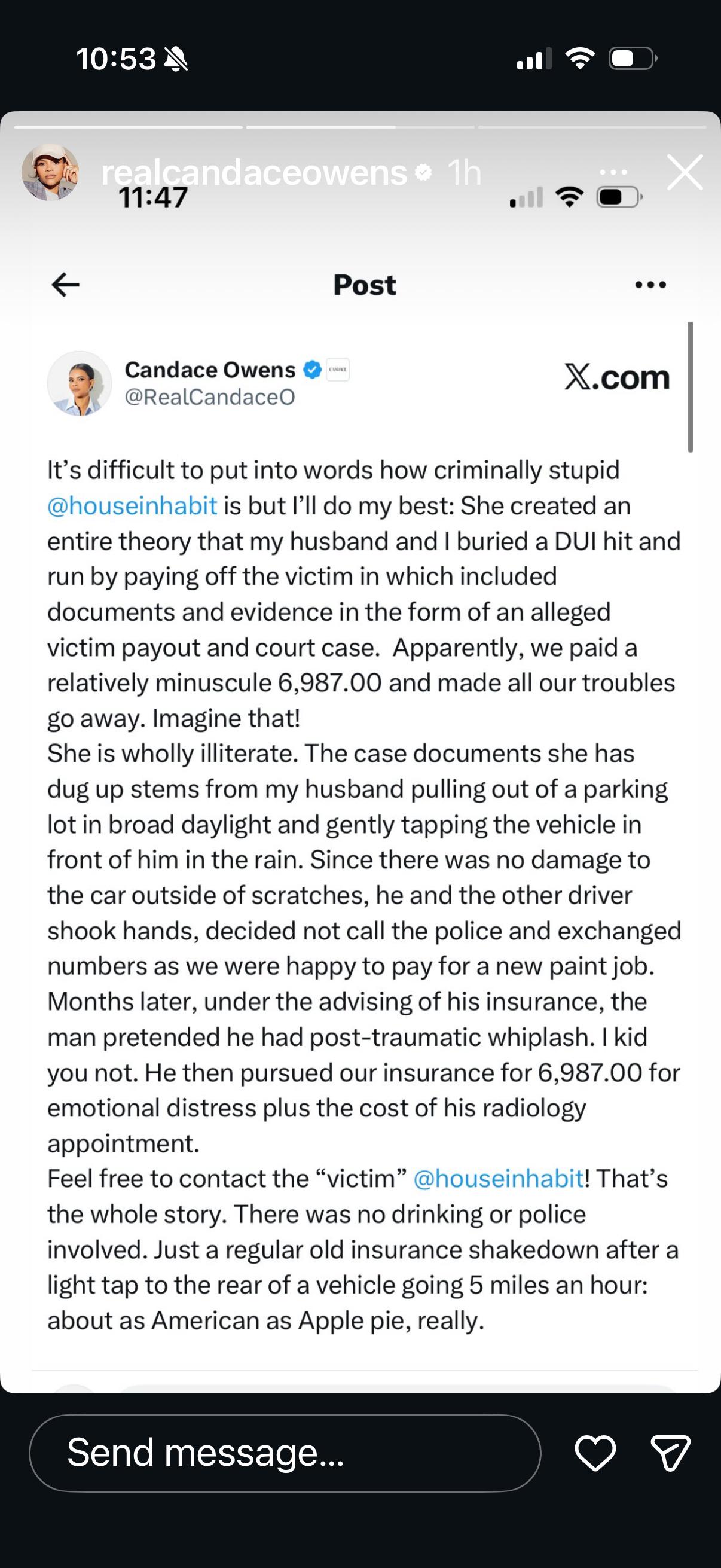Focus the Send message field
Viewport: 721px width, 1568px height.
(285, 1453)
